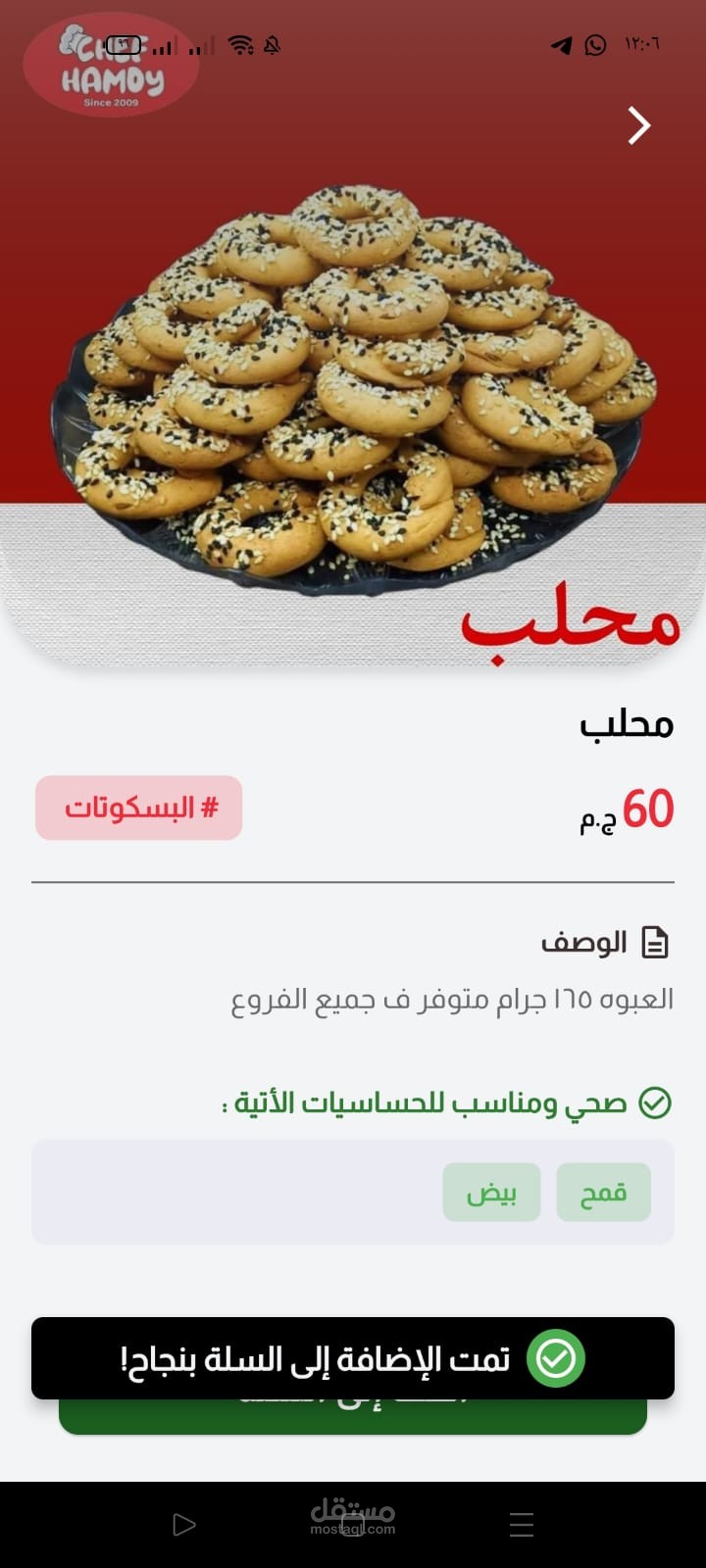Go back using the top chevron arrow
Viewport: 706px width, 1568px height.
pyautogui.click(x=639, y=125)
